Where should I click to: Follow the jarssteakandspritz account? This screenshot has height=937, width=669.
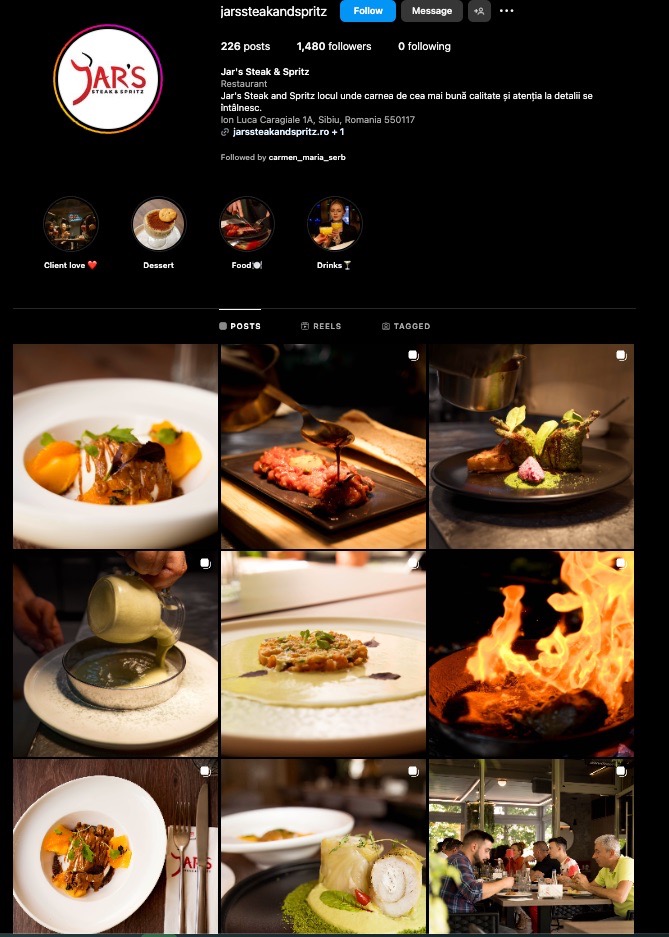(x=367, y=11)
